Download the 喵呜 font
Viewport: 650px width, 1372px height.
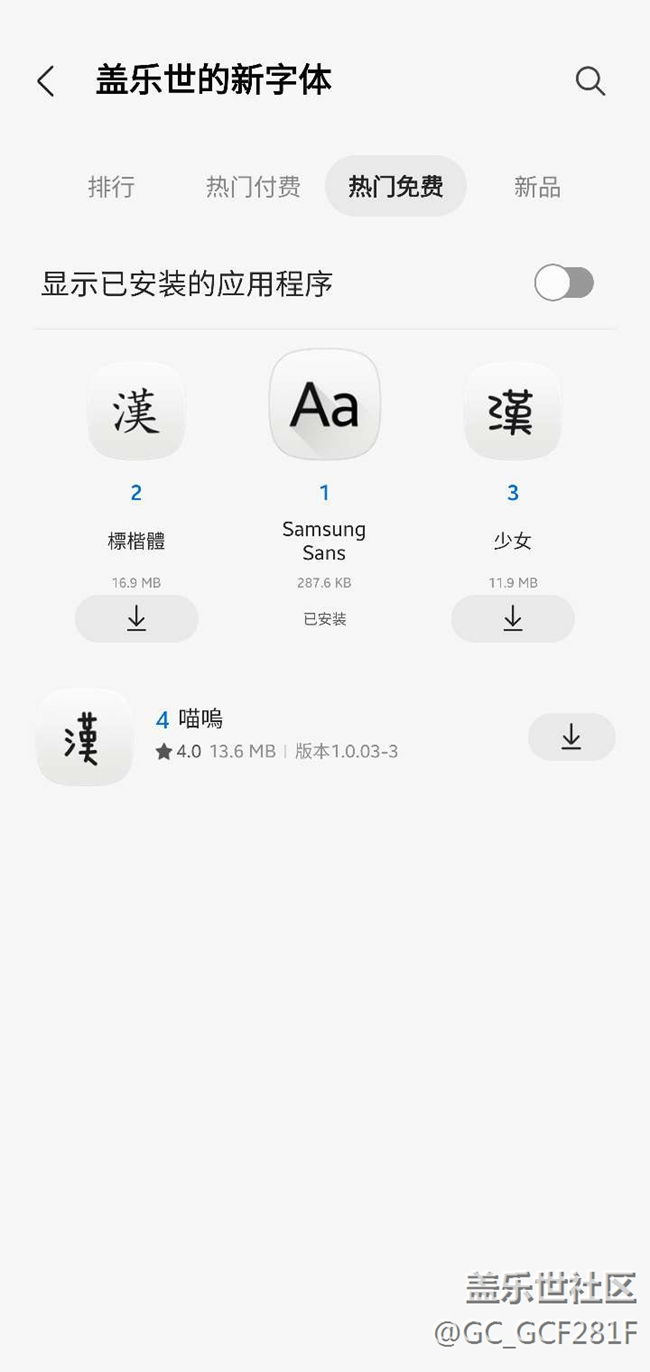[x=571, y=737]
